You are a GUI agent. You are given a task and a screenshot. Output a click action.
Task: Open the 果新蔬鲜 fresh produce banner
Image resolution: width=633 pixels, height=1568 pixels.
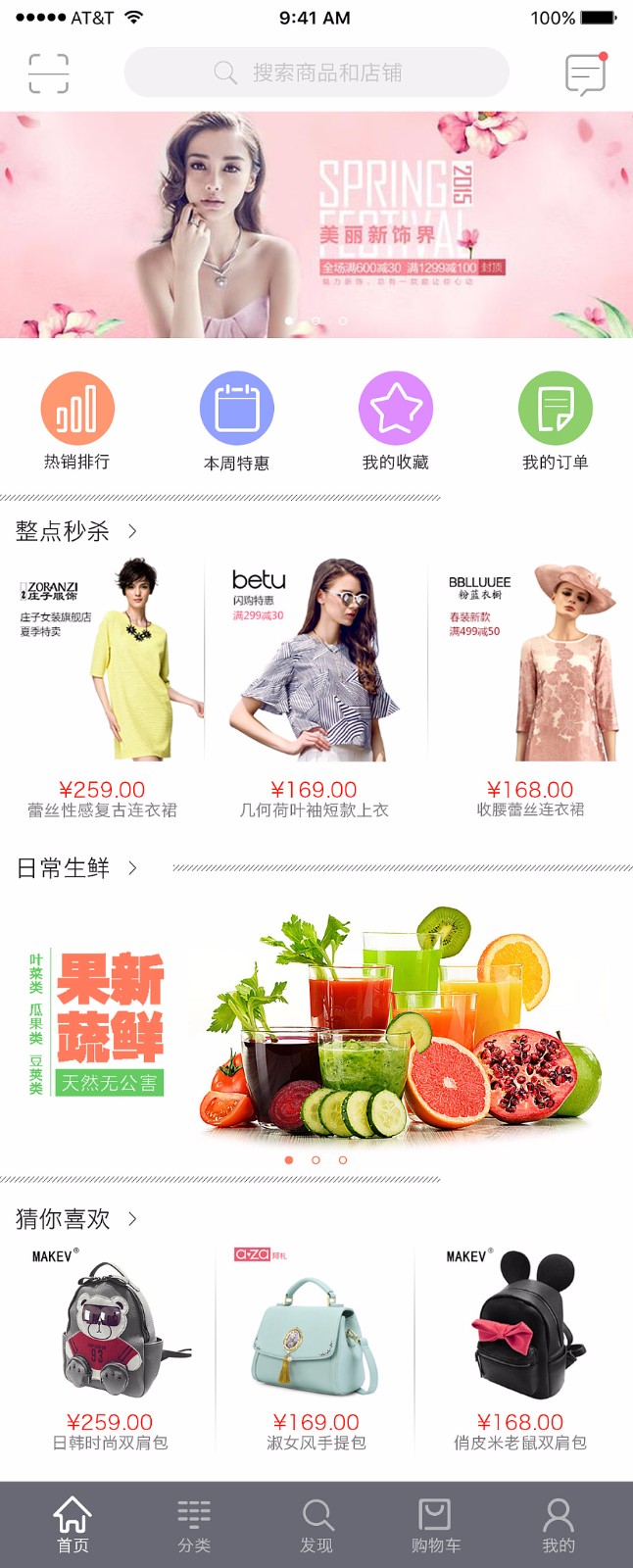point(316,1024)
